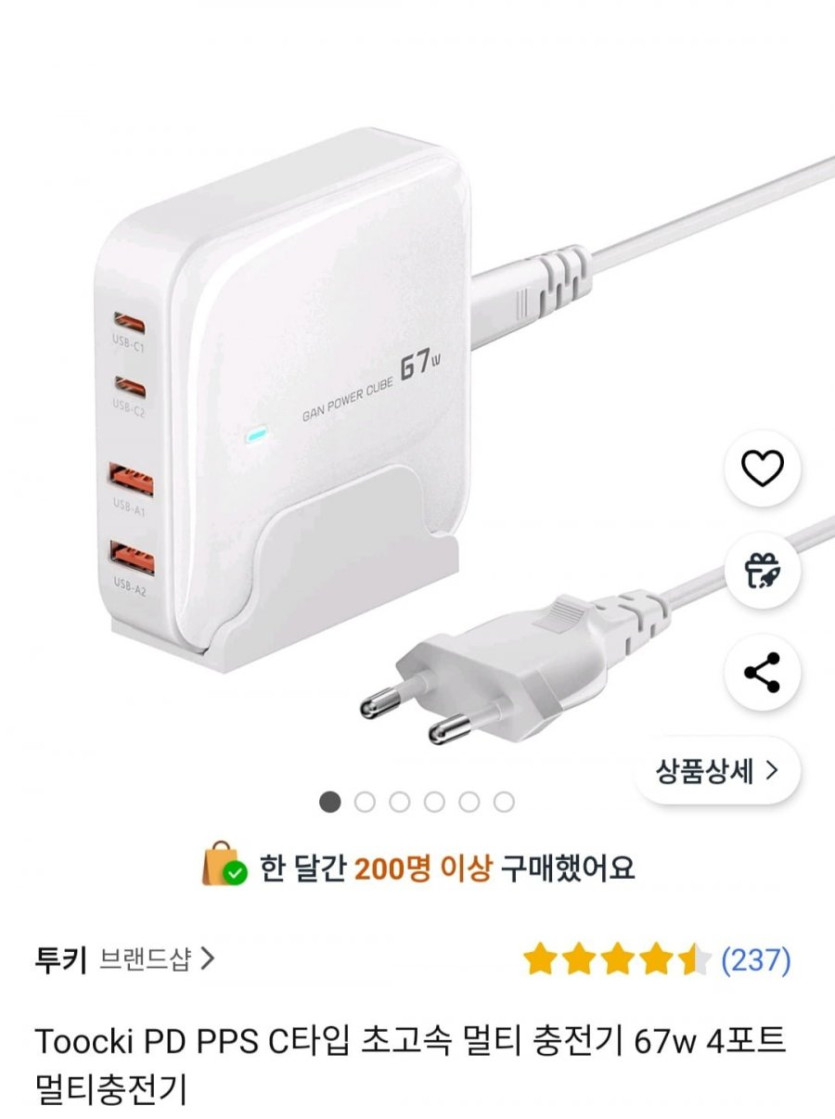Screen dimensions: 835x1119
Task: View the 237 reviews
Action: (x=755, y=960)
